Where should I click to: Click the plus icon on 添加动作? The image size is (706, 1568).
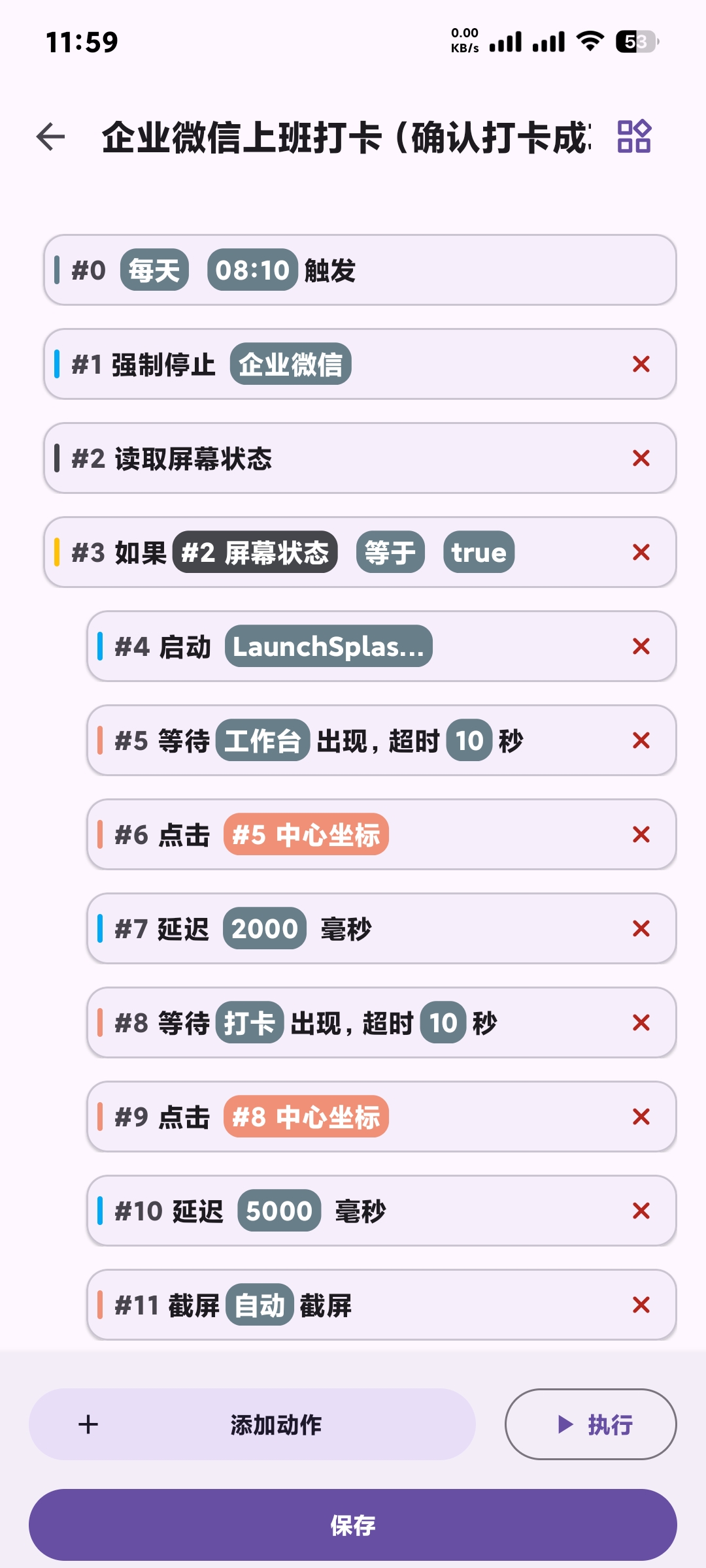88,1424
